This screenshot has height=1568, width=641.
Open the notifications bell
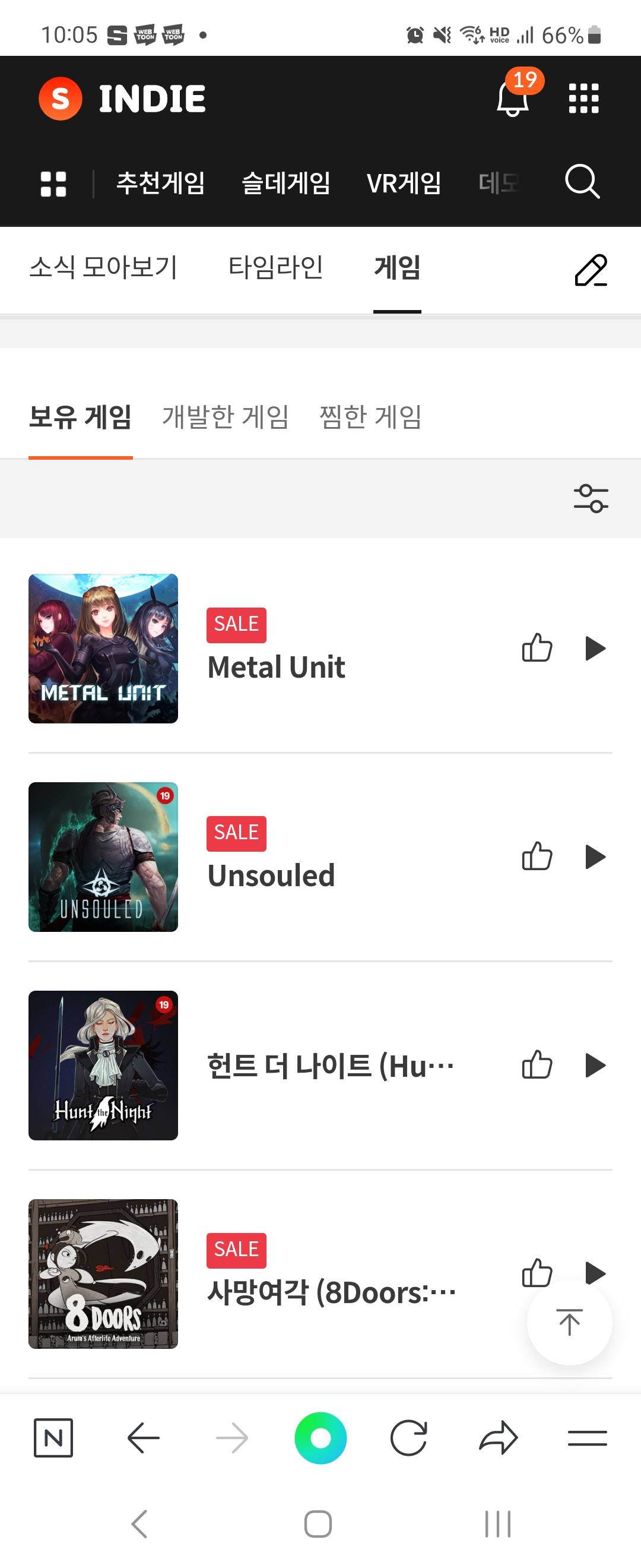click(x=512, y=99)
